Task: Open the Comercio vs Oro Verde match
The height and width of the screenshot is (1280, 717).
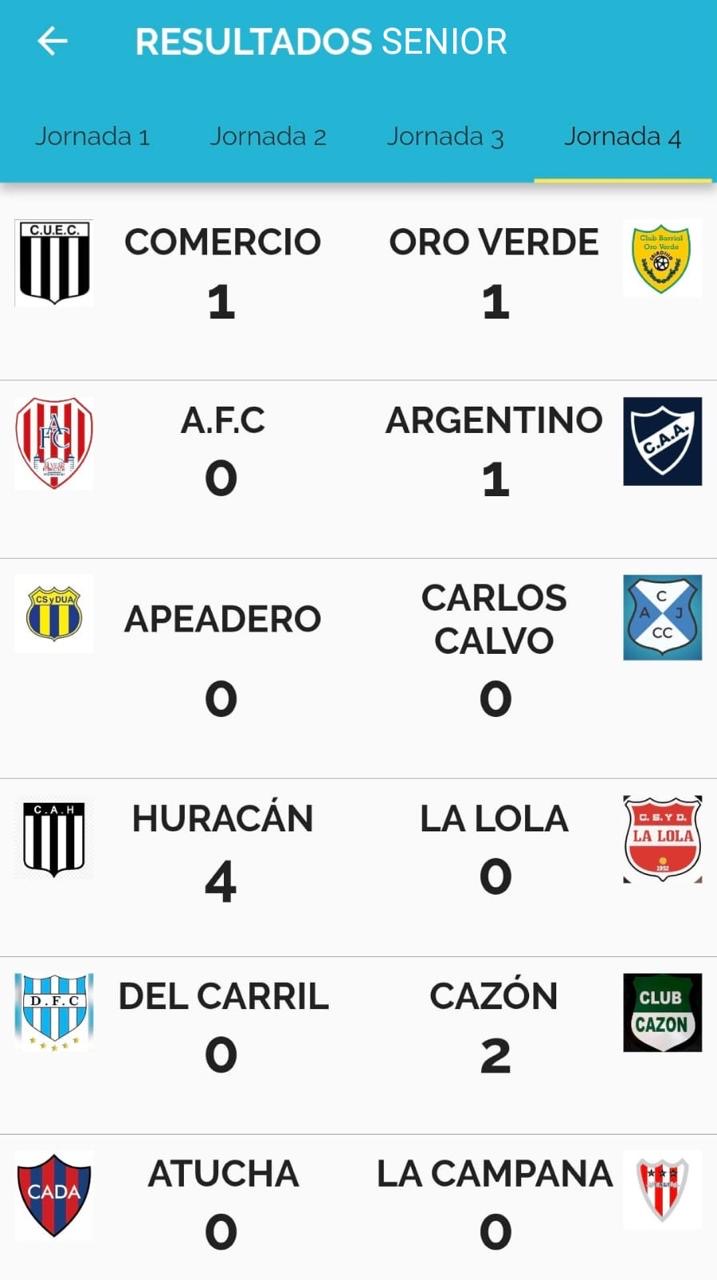Action: click(358, 282)
